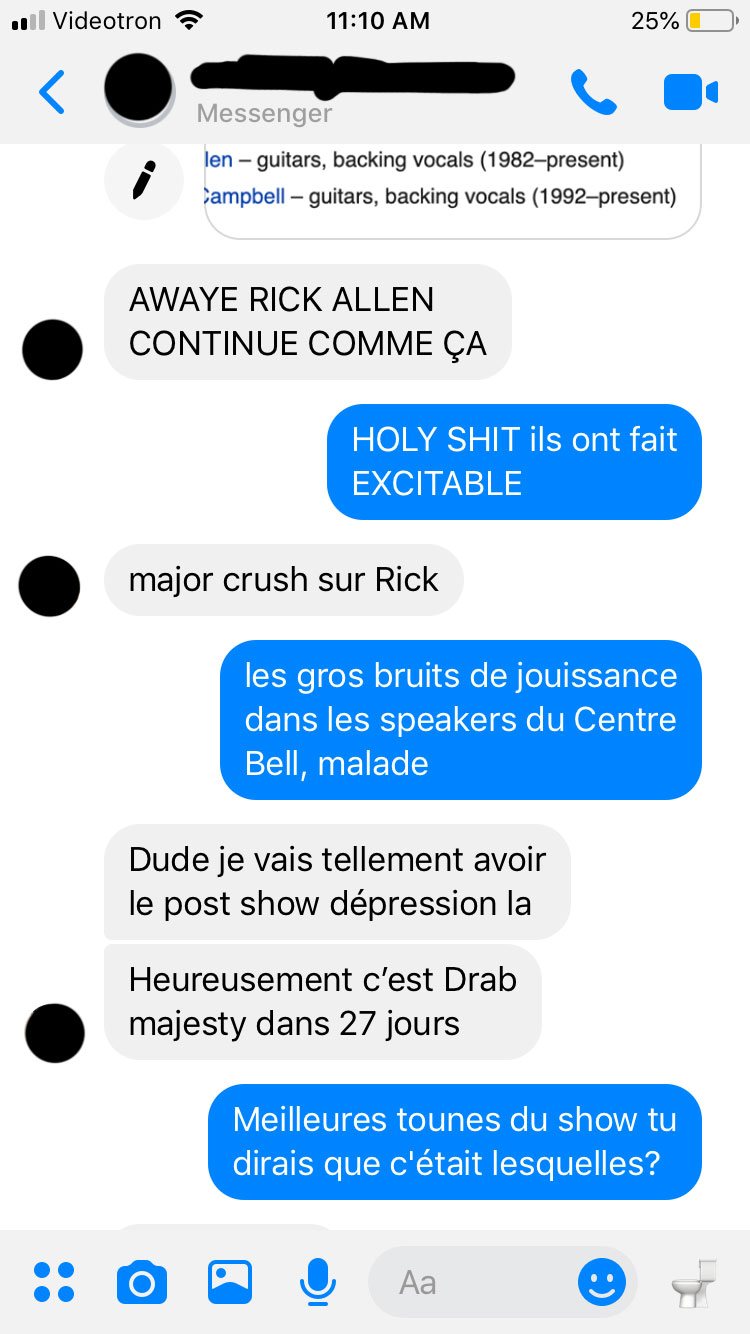Image resolution: width=750 pixels, height=1334 pixels.
Task: Tap the pencil edit icon
Action: coord(143,181)
